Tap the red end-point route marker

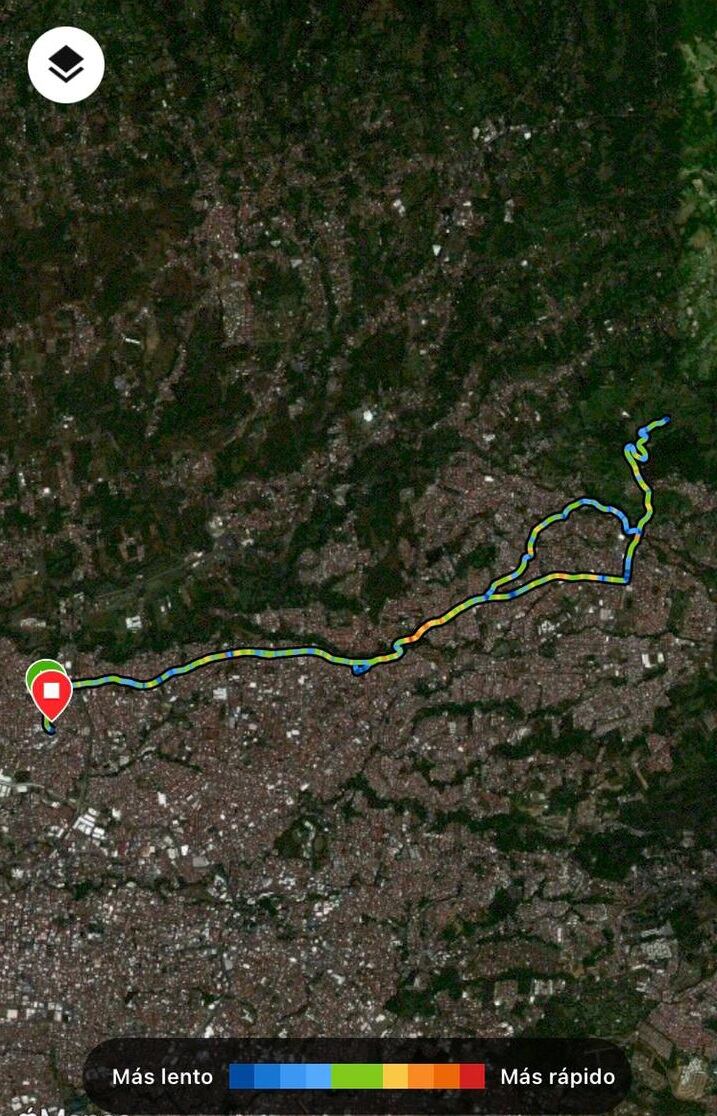click(x=52, y=693)
